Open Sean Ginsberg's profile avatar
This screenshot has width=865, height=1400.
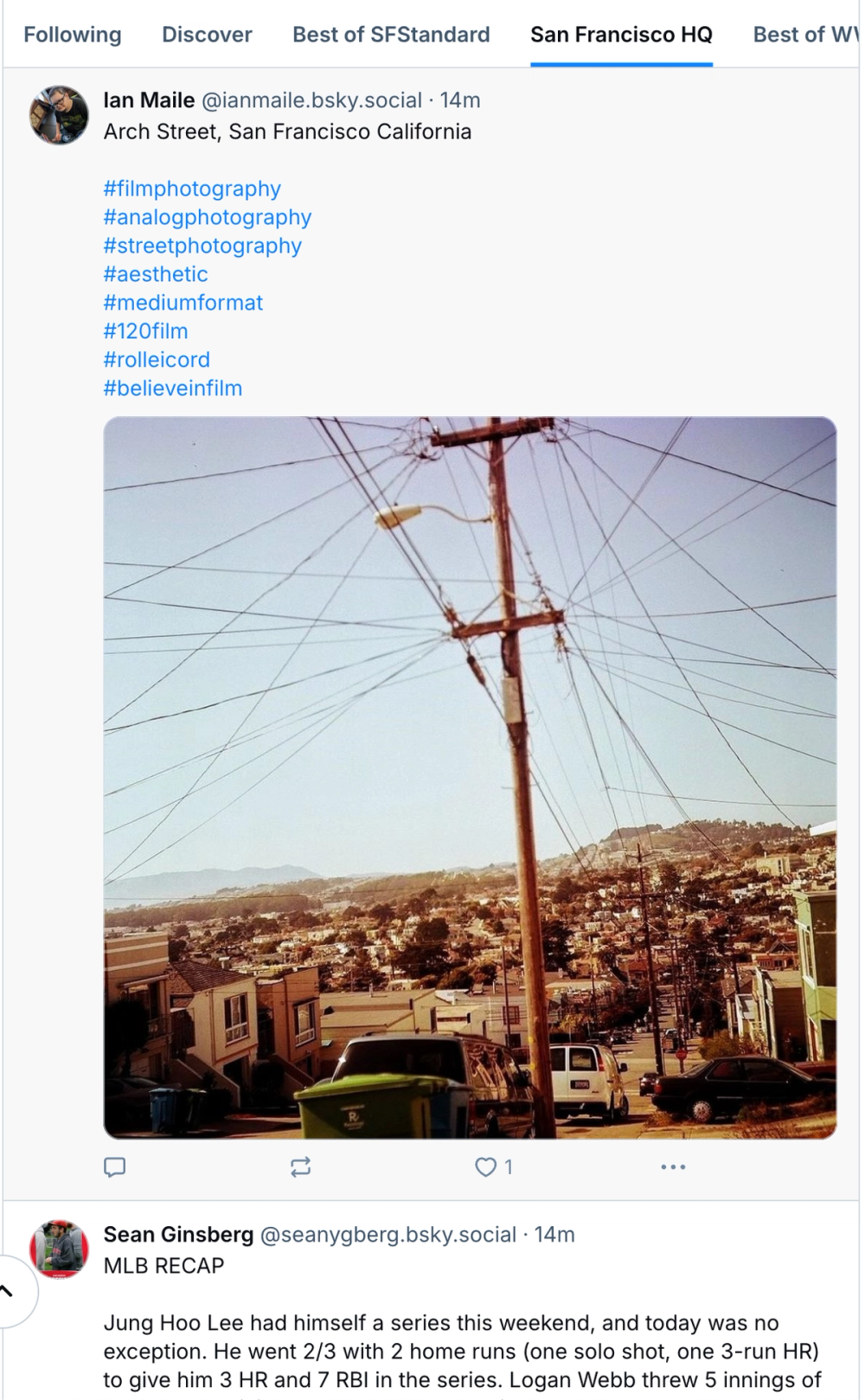pyautogui.click(x=59, y=1249)
